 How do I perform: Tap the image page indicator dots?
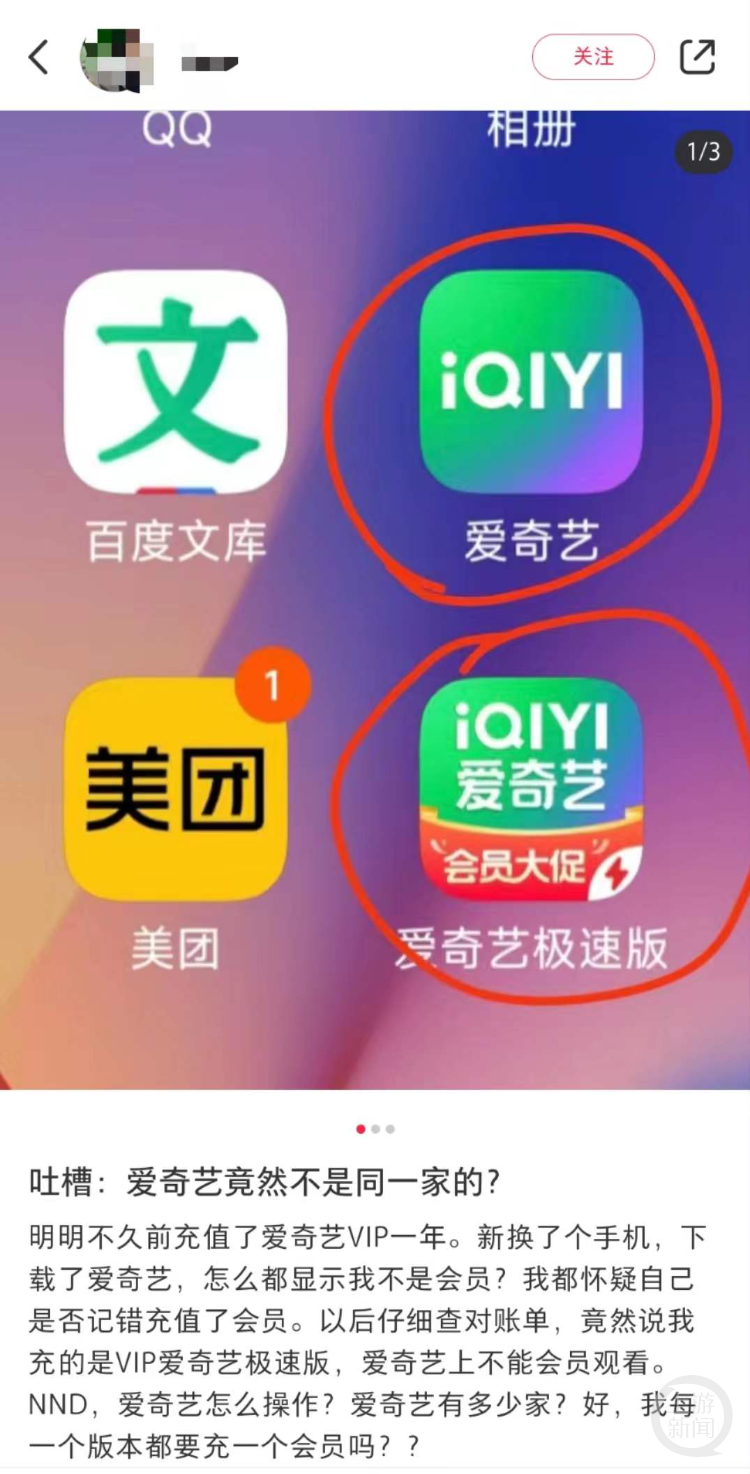click(x=375, y=1129)
